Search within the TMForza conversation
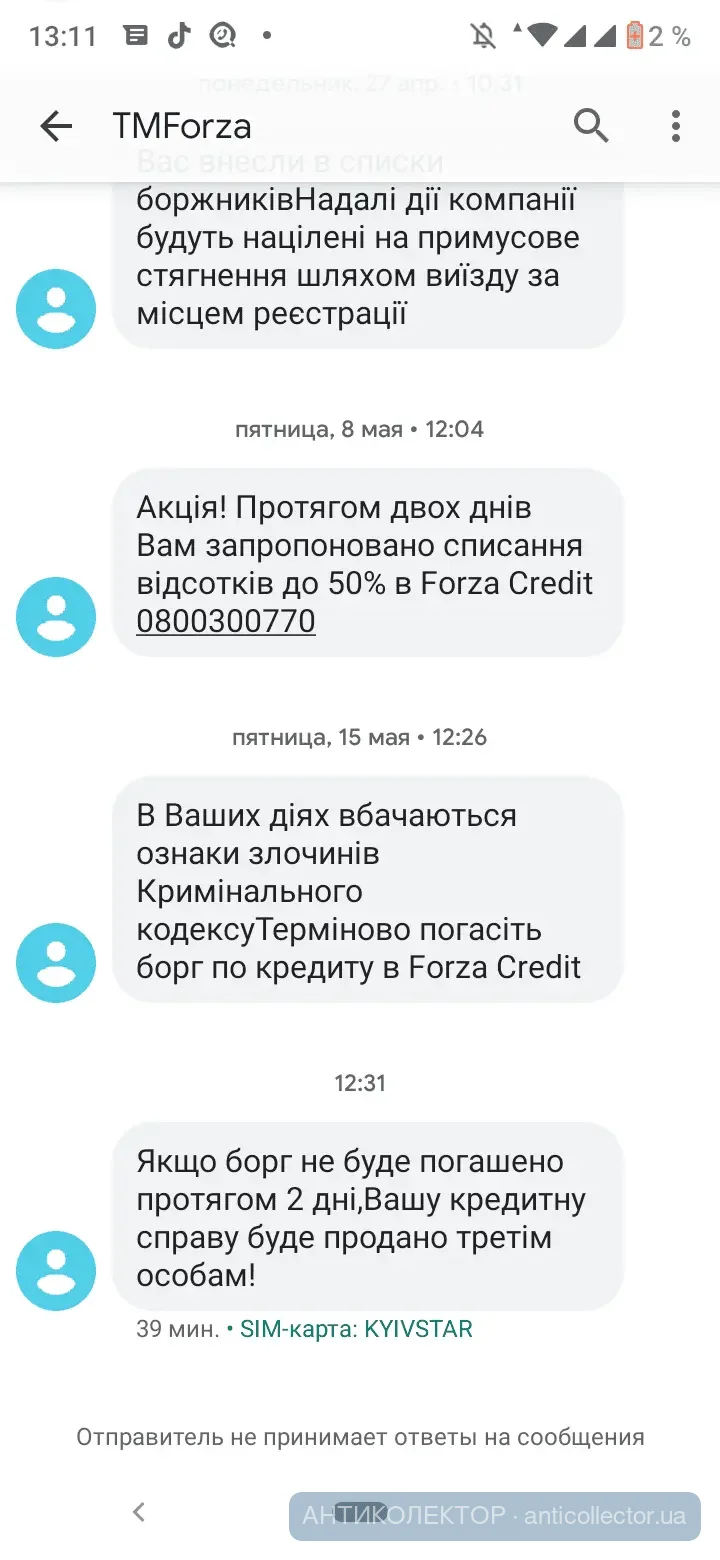The image size is (720, 1560). [x=591, y=126]
